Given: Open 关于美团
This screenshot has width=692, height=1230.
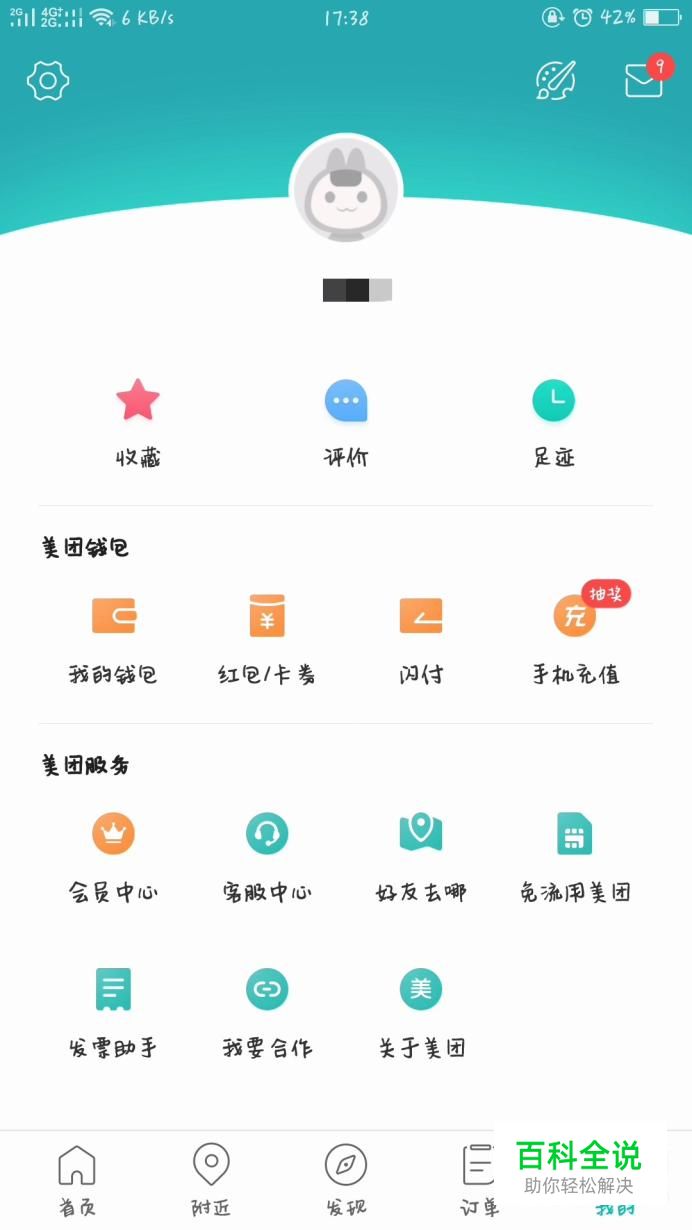Looking at the screenshot, I should click(421, 1011).
